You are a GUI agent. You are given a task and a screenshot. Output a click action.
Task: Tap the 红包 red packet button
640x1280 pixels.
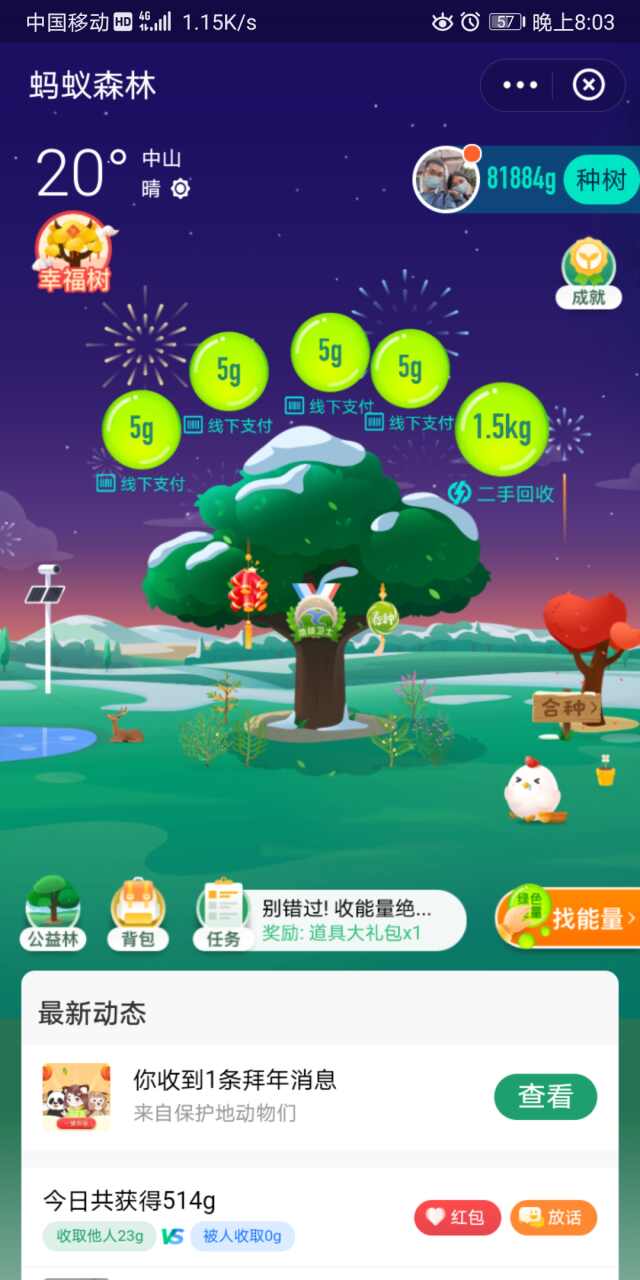(457, 1217)
